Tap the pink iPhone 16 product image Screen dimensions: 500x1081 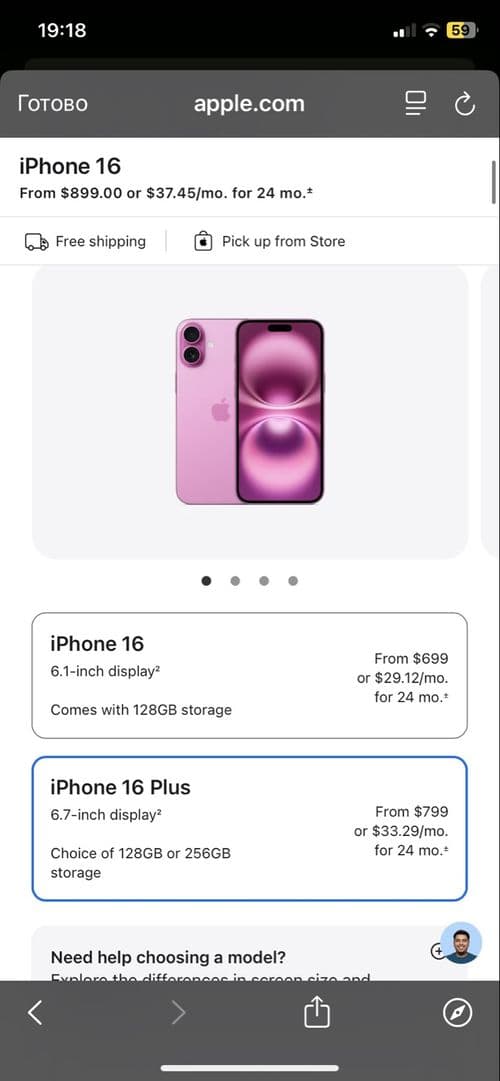(250, 412)
